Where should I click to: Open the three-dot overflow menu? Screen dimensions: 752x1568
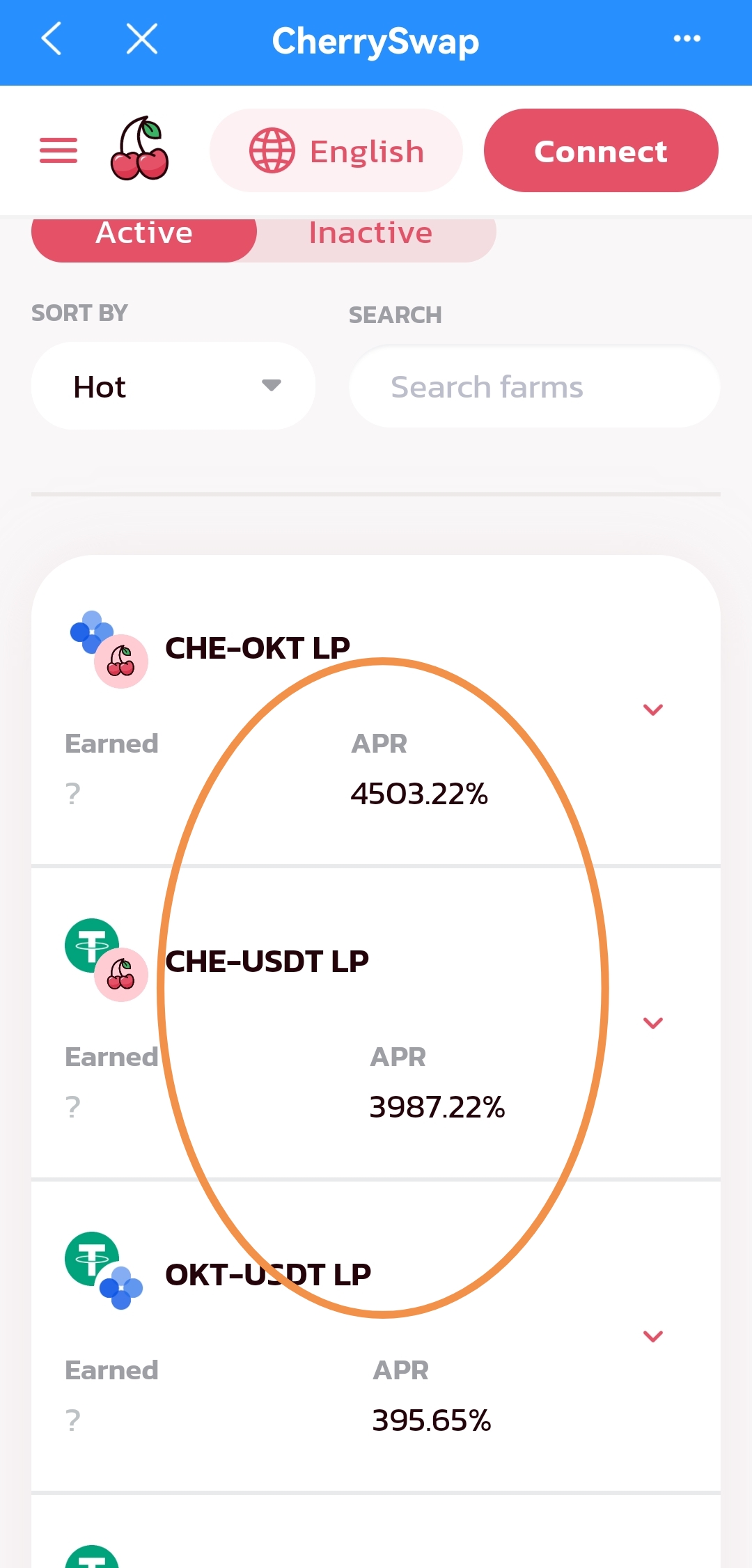687,38
